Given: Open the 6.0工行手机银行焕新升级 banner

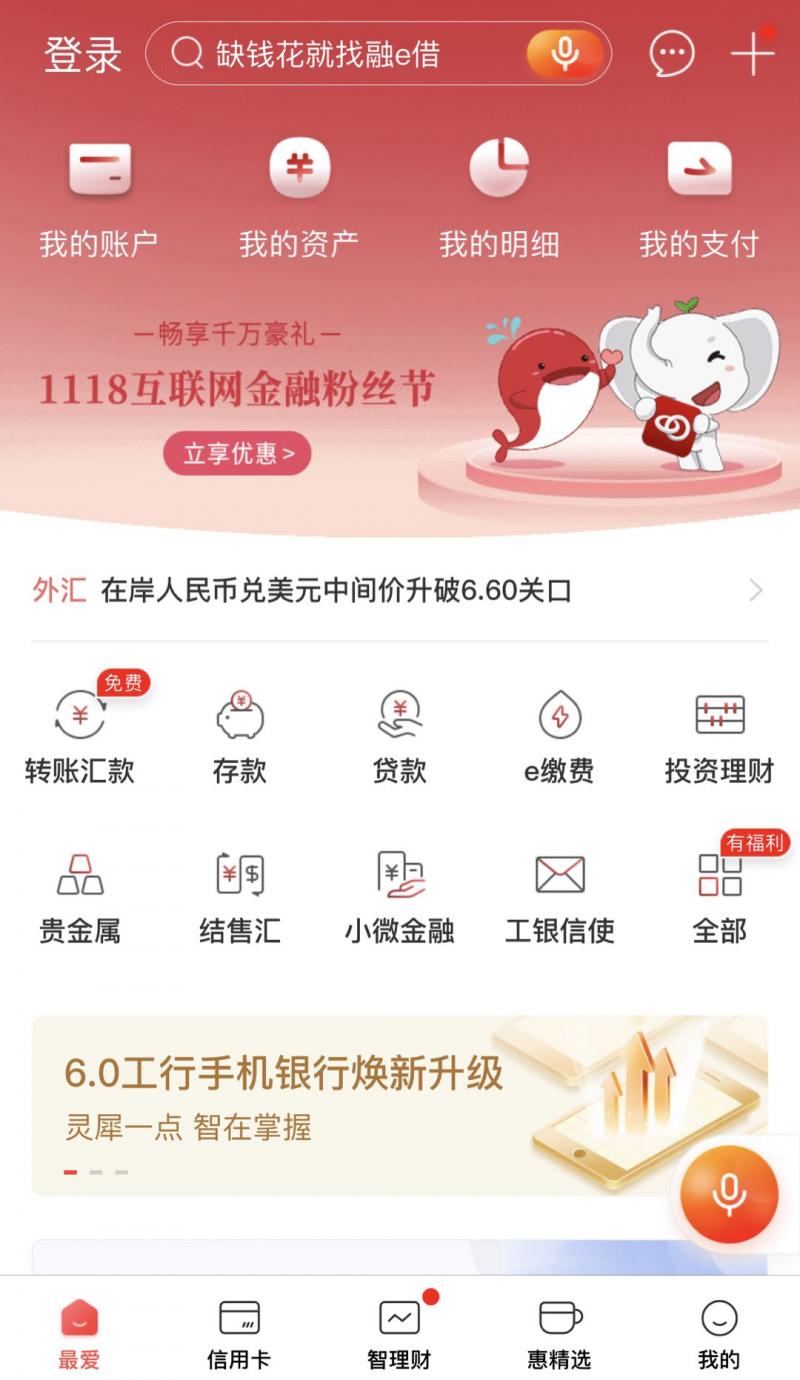Looking at the screenshot, I should click(x=400, y=1105).
